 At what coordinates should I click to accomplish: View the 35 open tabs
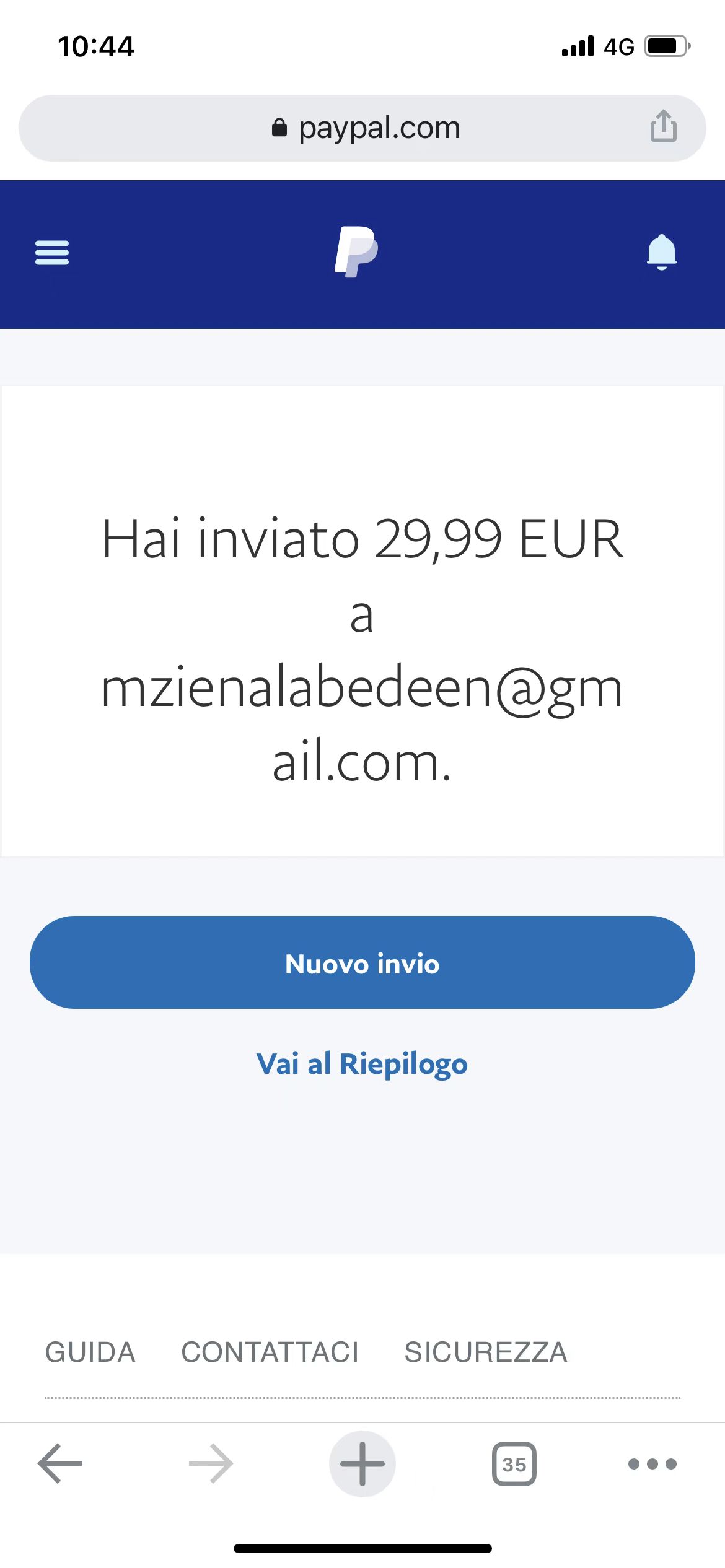tap(514, 1464)
